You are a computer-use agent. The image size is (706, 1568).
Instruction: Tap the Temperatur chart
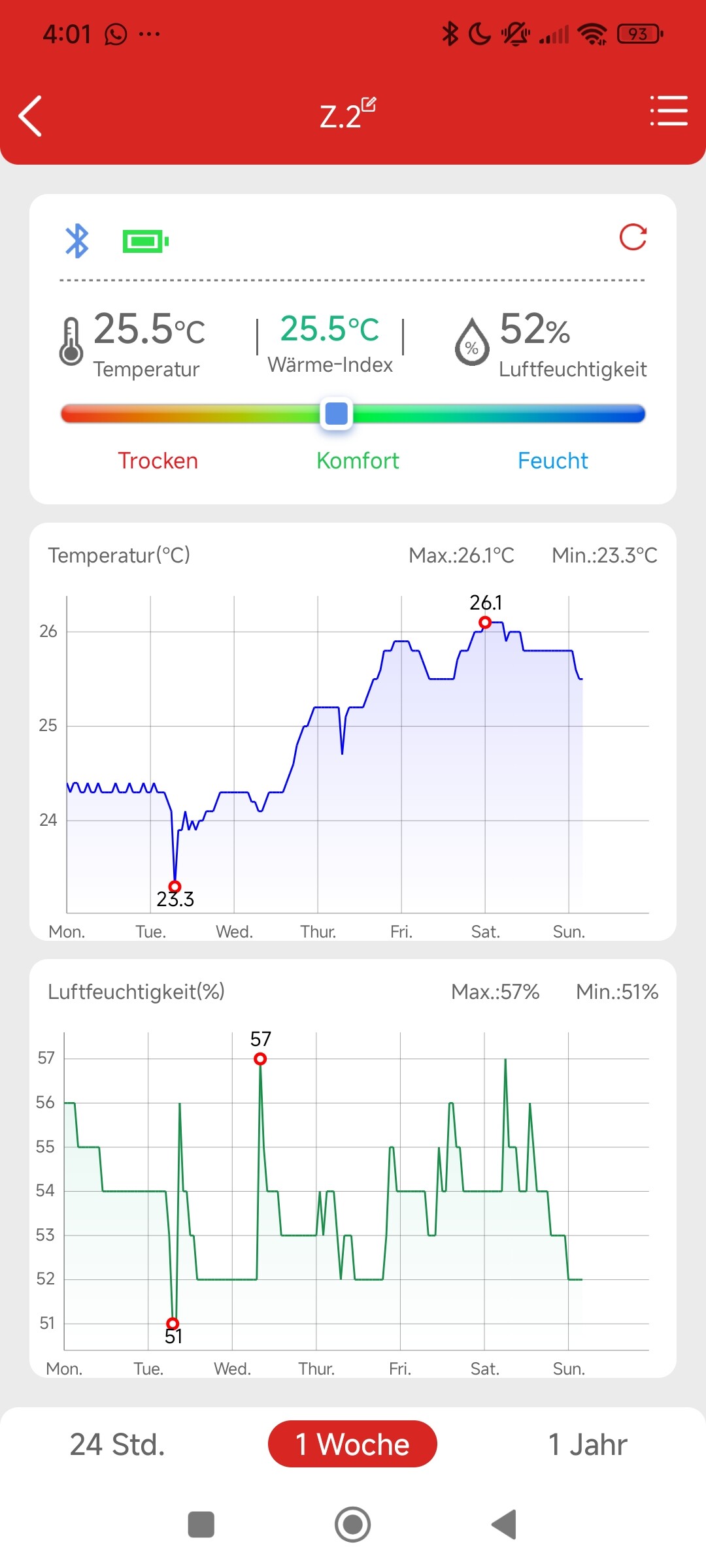click(x=353, y=732)
